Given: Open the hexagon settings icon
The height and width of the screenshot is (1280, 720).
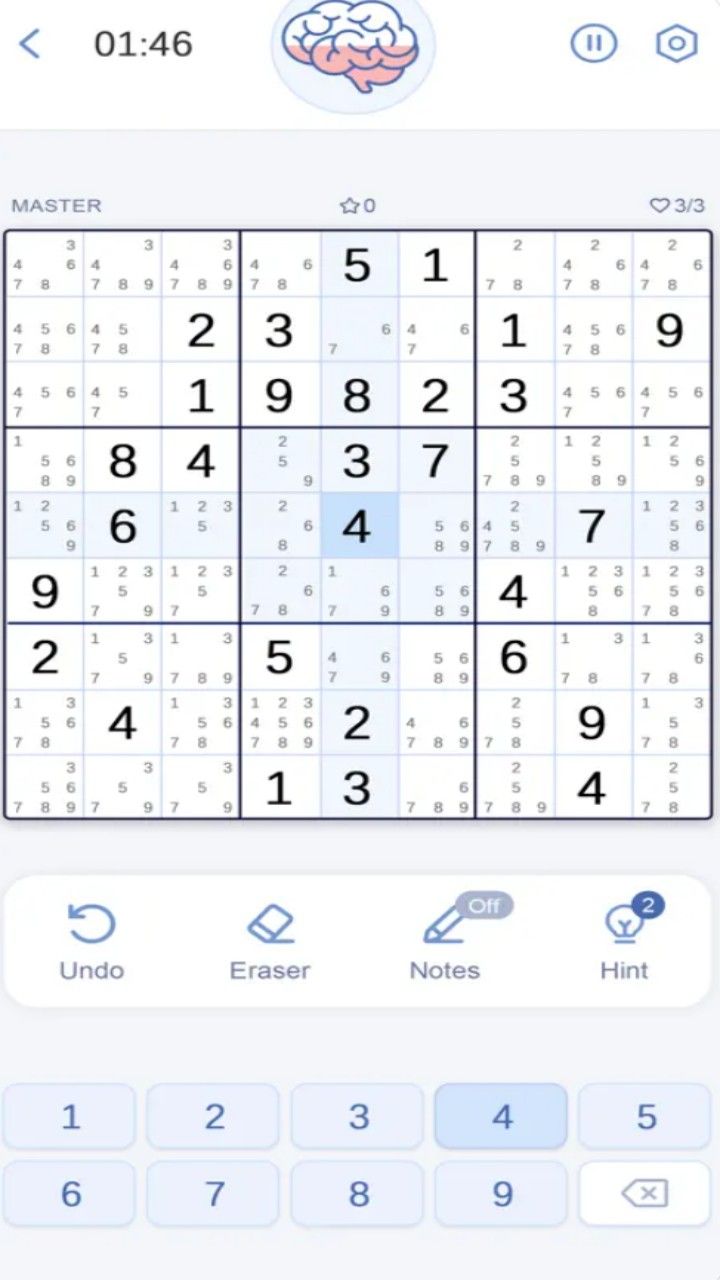Looking at the screenshot, I should (x=676, y=44).
